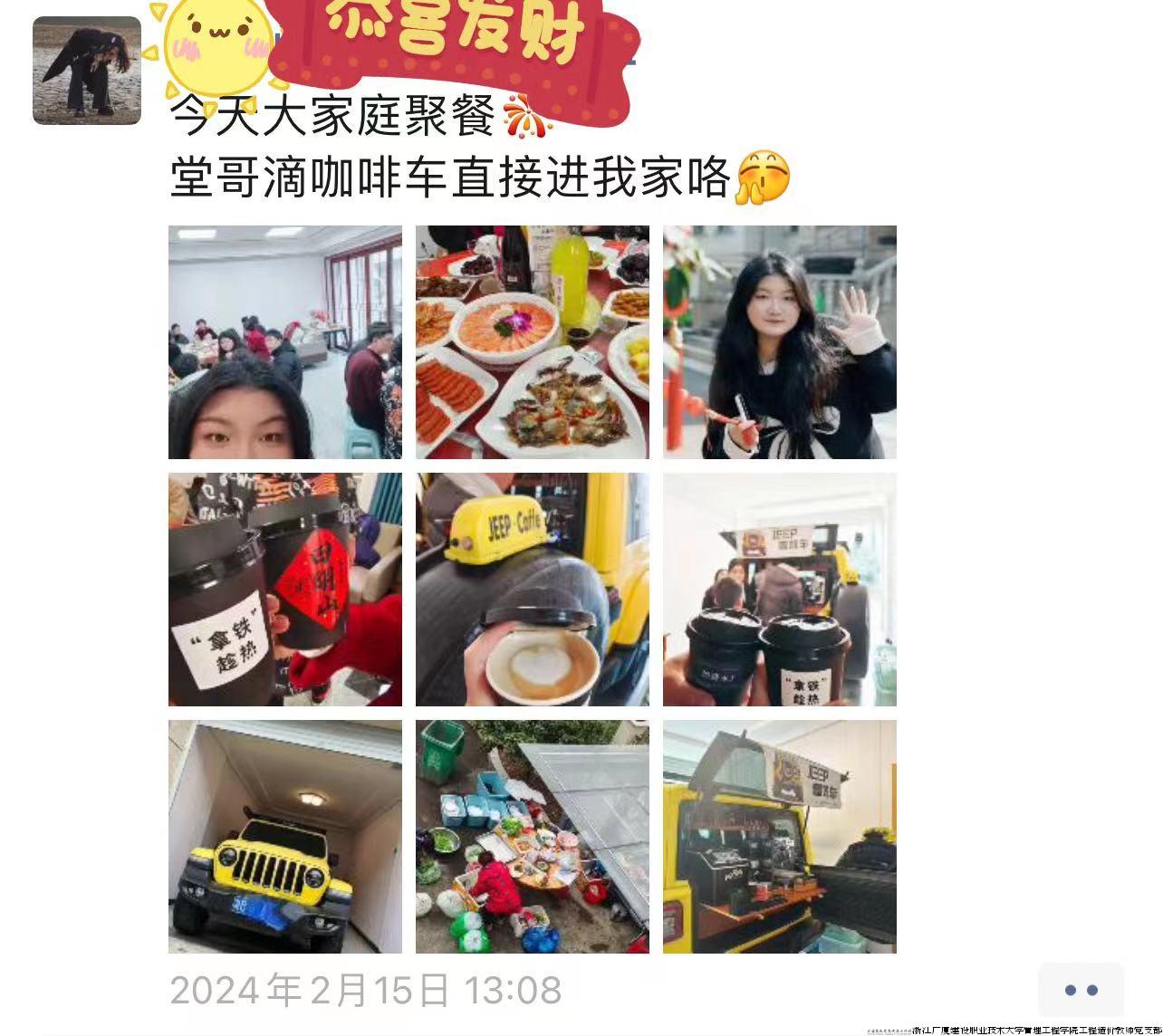Open the Jeep rear coffee bar photo

tap(780, 837)
